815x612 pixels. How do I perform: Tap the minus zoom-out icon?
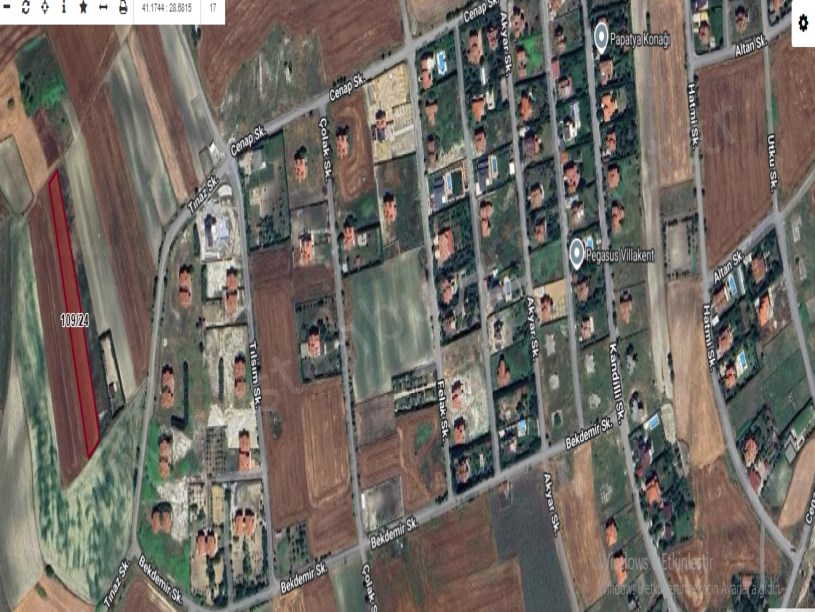point(6,8)
